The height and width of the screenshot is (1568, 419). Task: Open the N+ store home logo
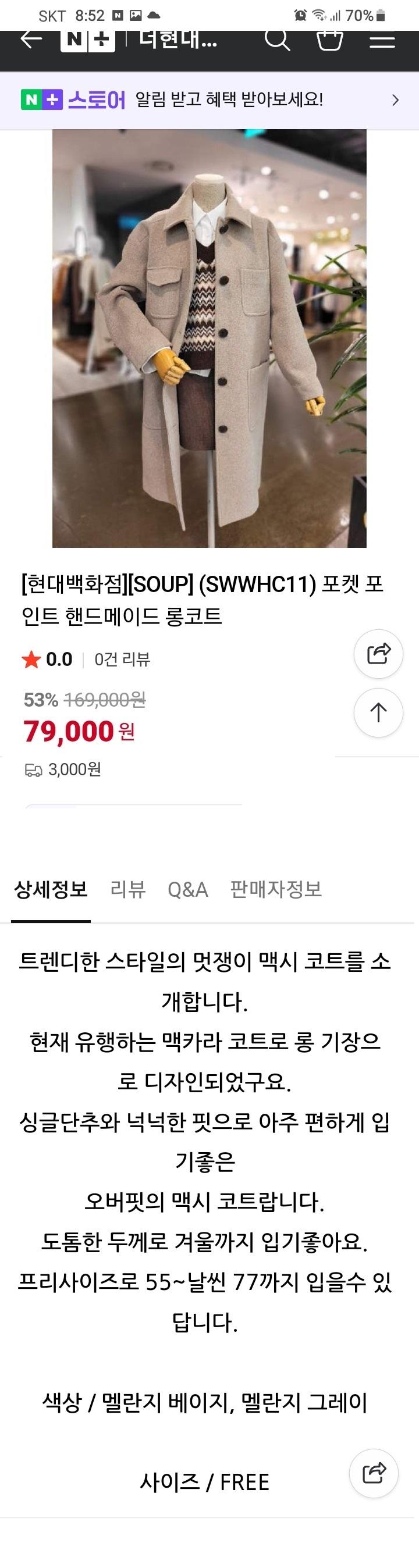click(x=88, y=40)
